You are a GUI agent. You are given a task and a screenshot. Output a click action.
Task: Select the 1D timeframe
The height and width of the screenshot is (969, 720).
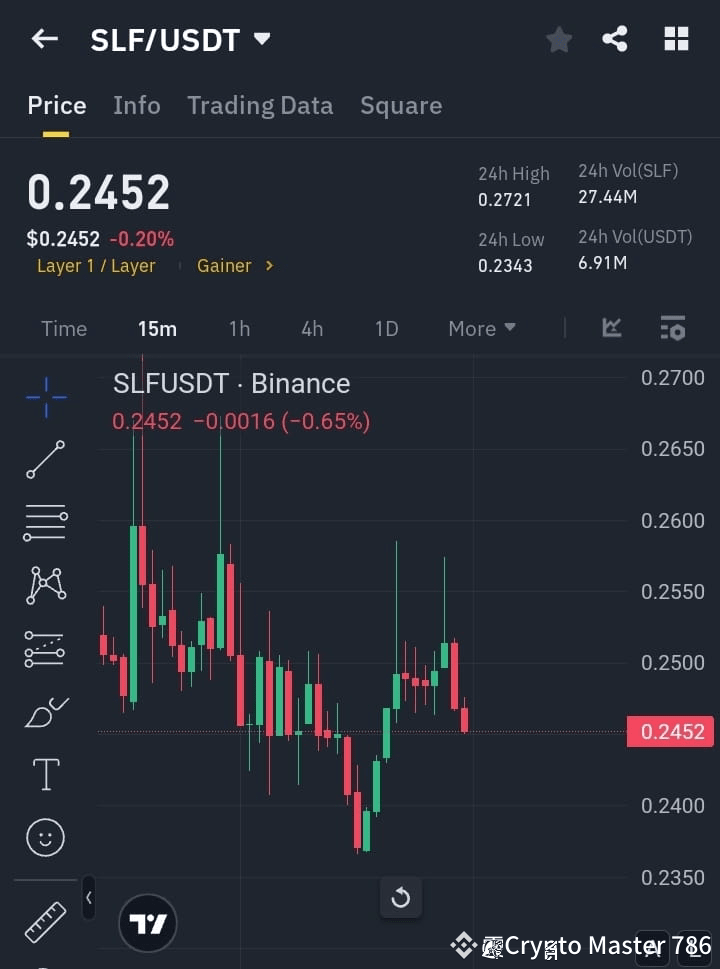[x=386, y=328]
